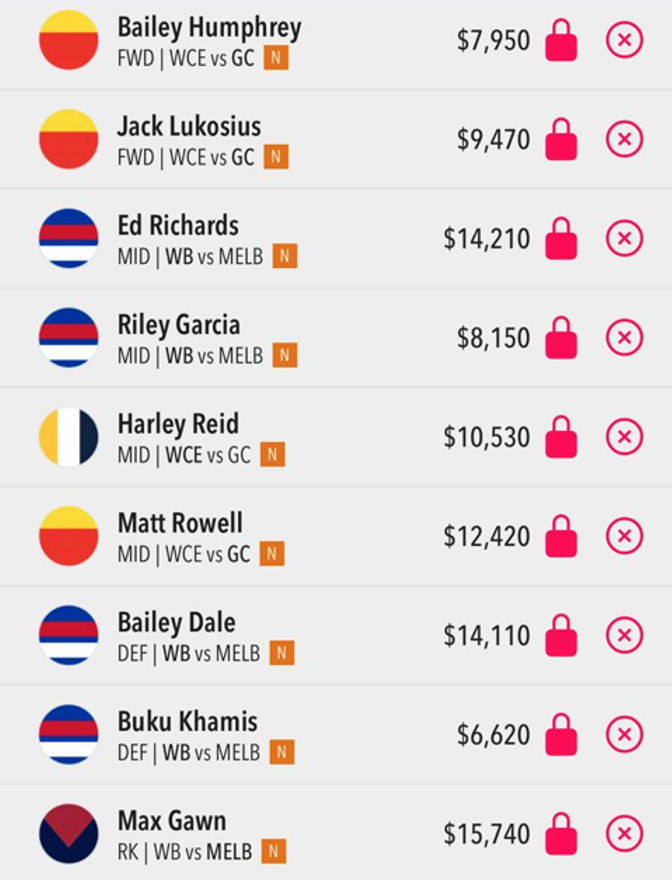Toggle the lock beside Matt Rowell
The width and height of the screenshot is (672, 880).
[561, 536]
